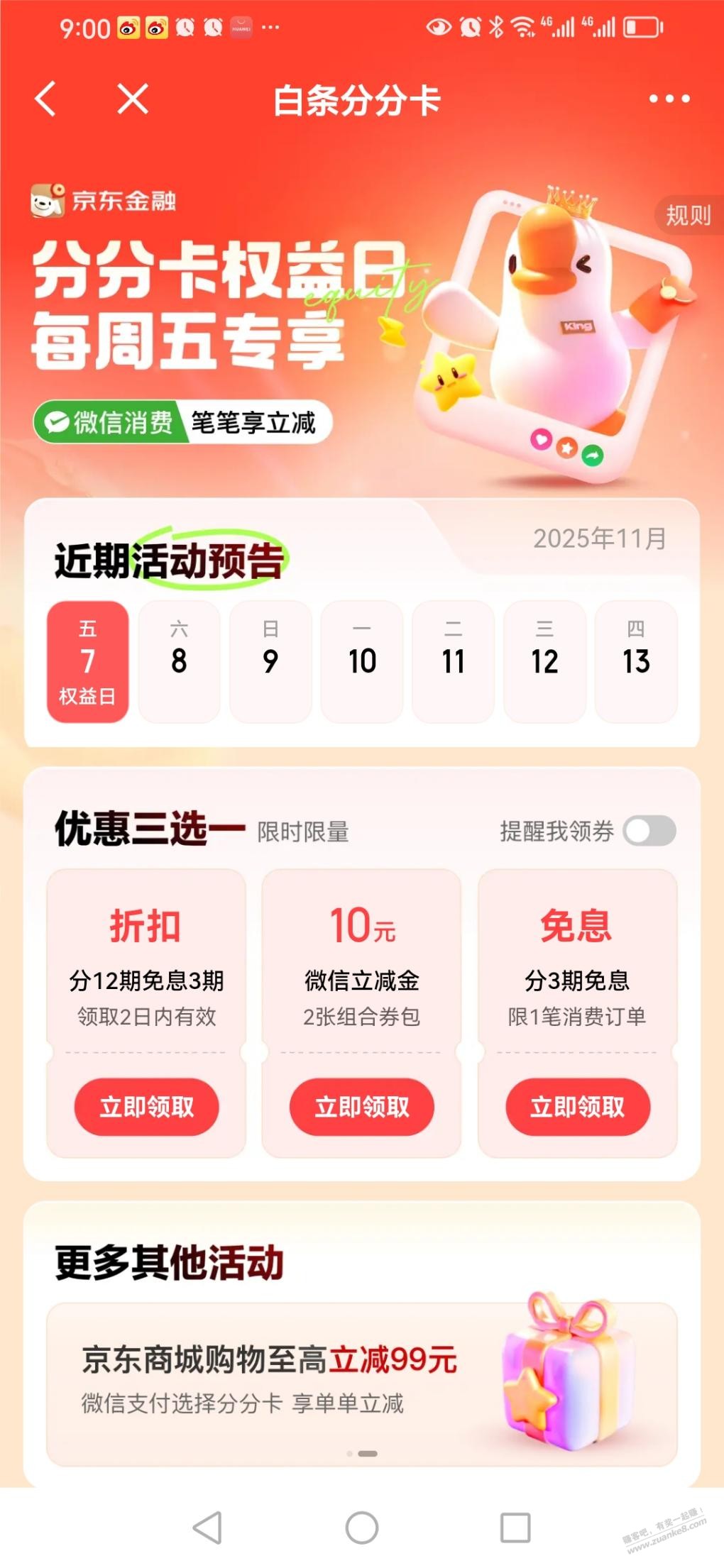Select Sunday 9 in the calendar

(x=270, y=662)
